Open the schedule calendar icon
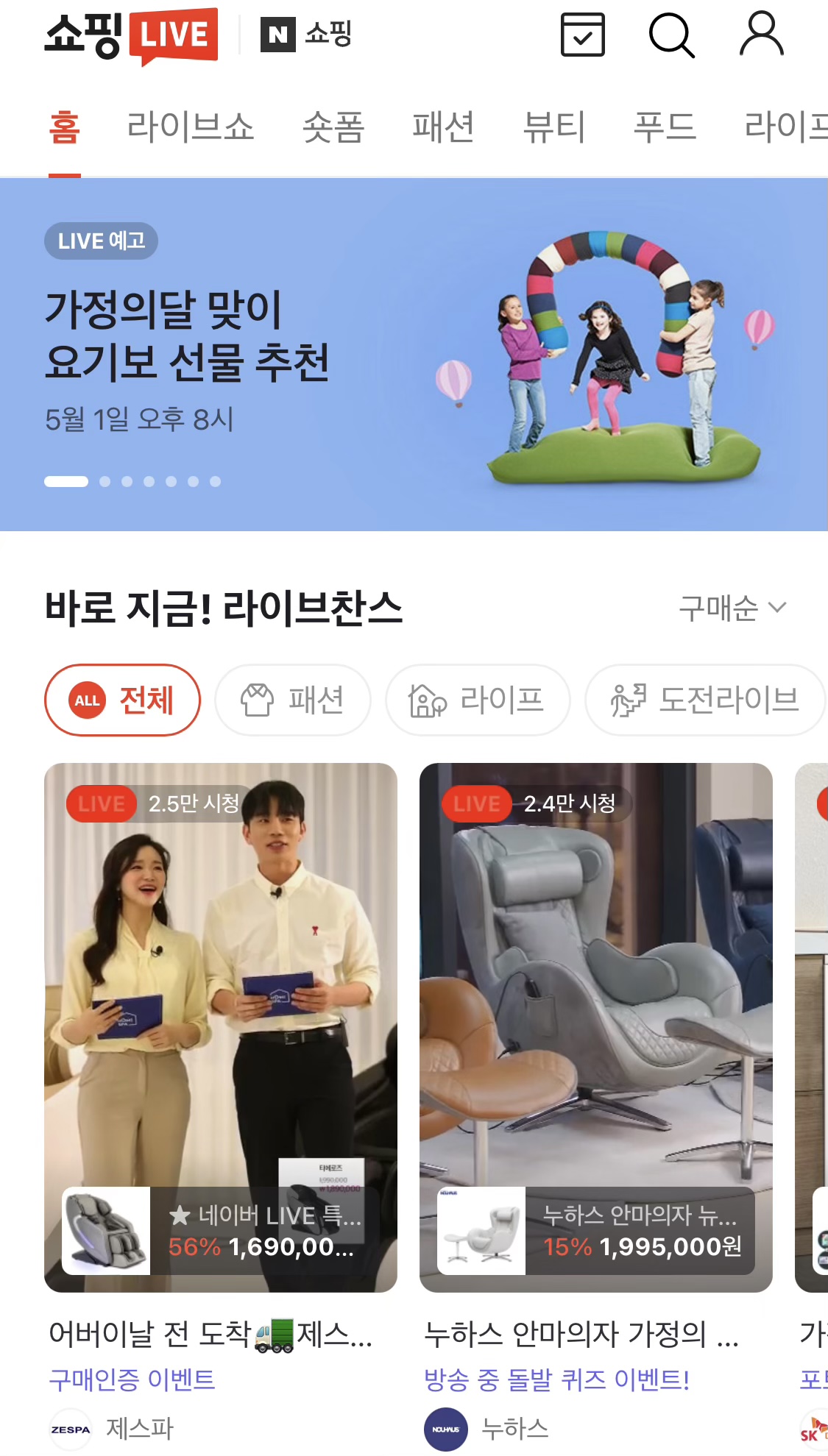 [582, 35]
